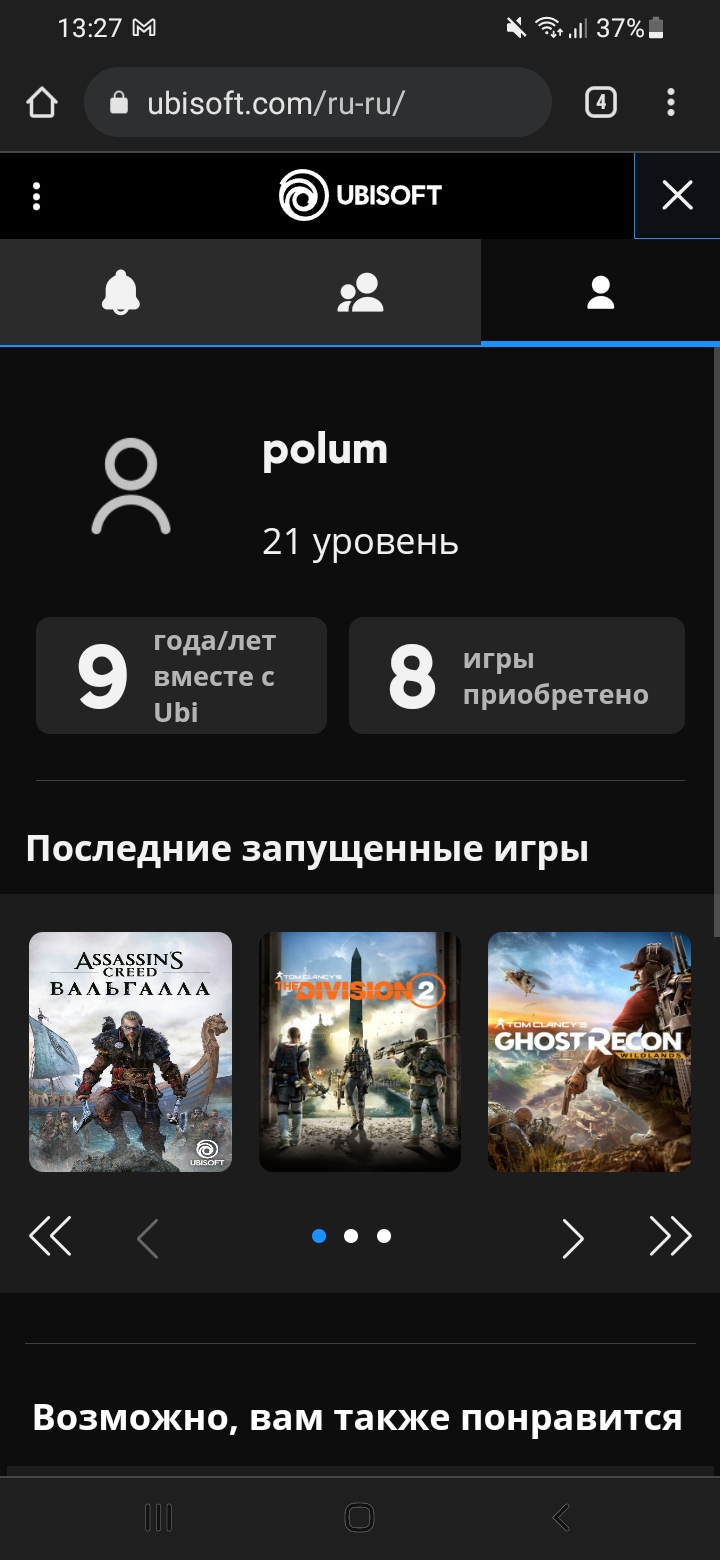
Task: Show the next games in the carousel
Action: pos(572,1238)
